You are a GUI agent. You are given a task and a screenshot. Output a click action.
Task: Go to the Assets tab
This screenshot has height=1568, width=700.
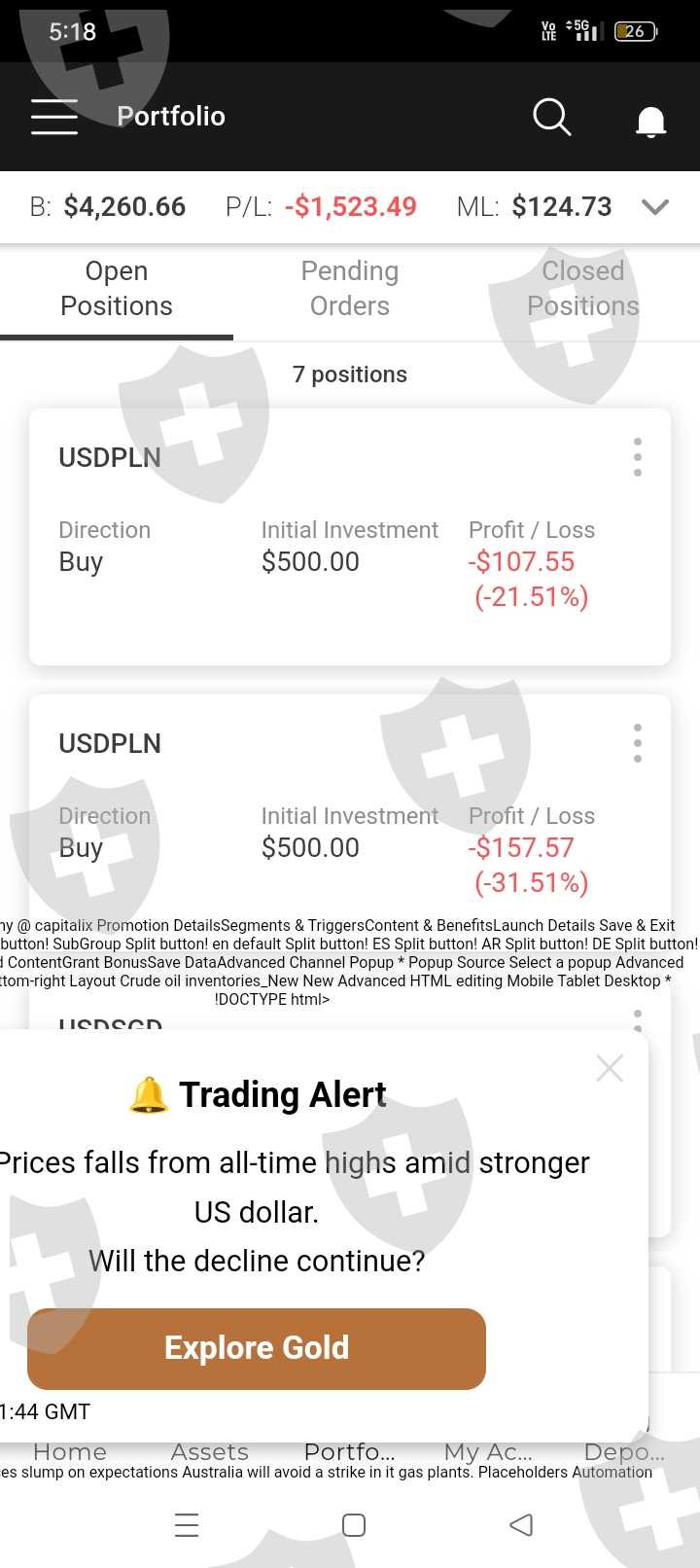tap(210, 1451)
